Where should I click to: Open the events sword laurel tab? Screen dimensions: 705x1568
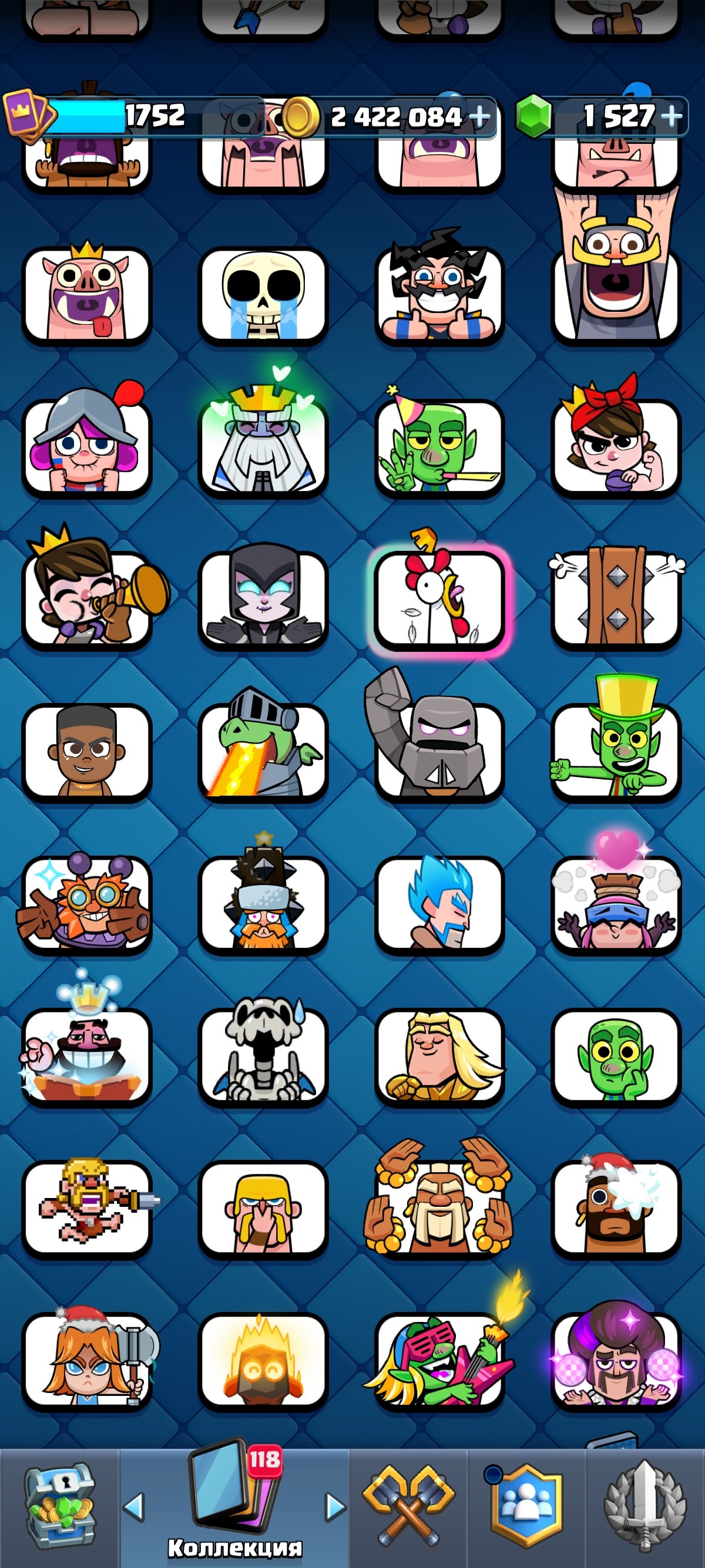pos(645,1505)
